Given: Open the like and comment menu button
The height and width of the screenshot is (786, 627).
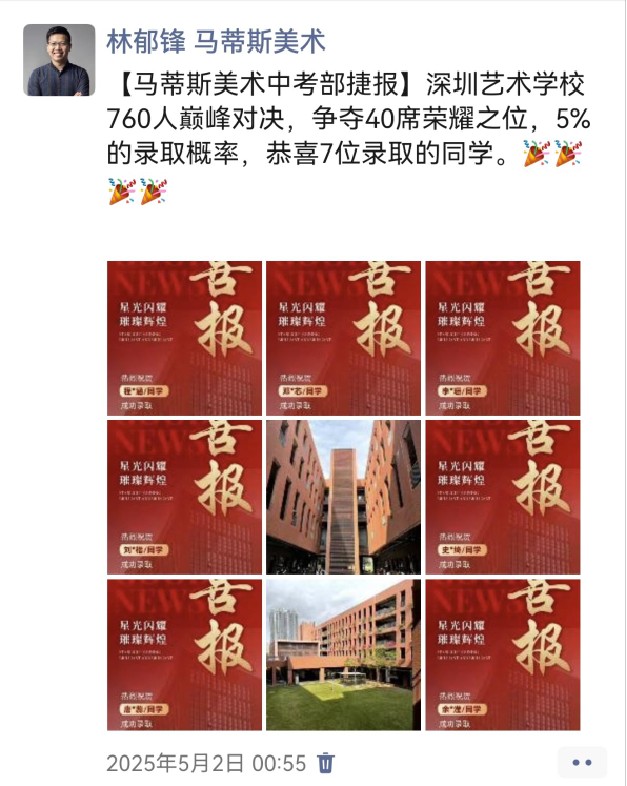Looking at the screenshot, I should tap(581, 762).
